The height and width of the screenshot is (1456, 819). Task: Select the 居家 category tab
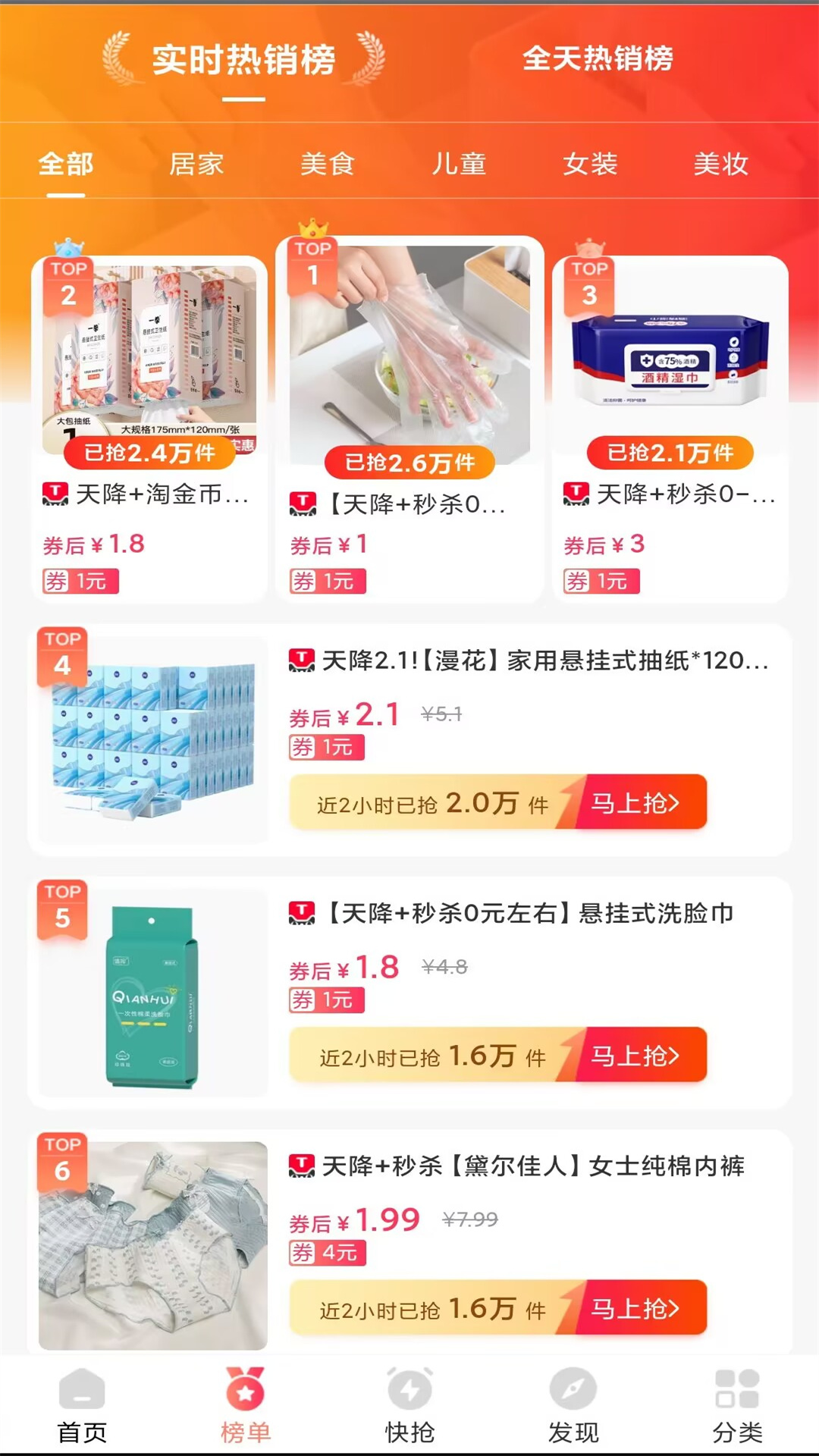pos(197,164)
